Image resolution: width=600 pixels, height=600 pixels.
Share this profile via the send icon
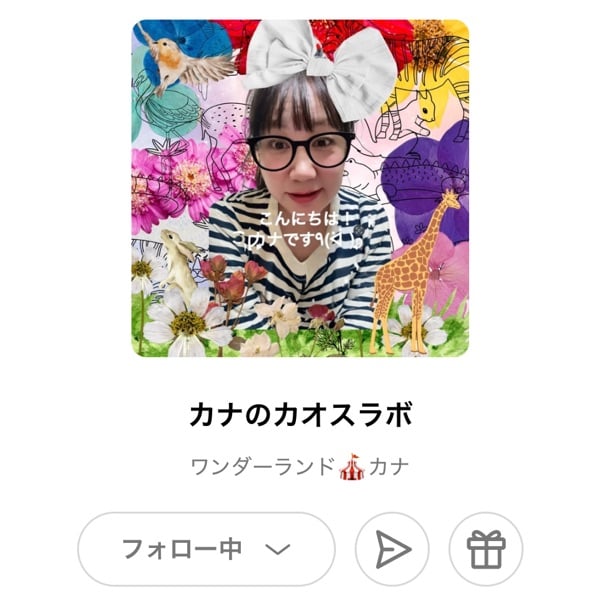[x=392, y=549]
